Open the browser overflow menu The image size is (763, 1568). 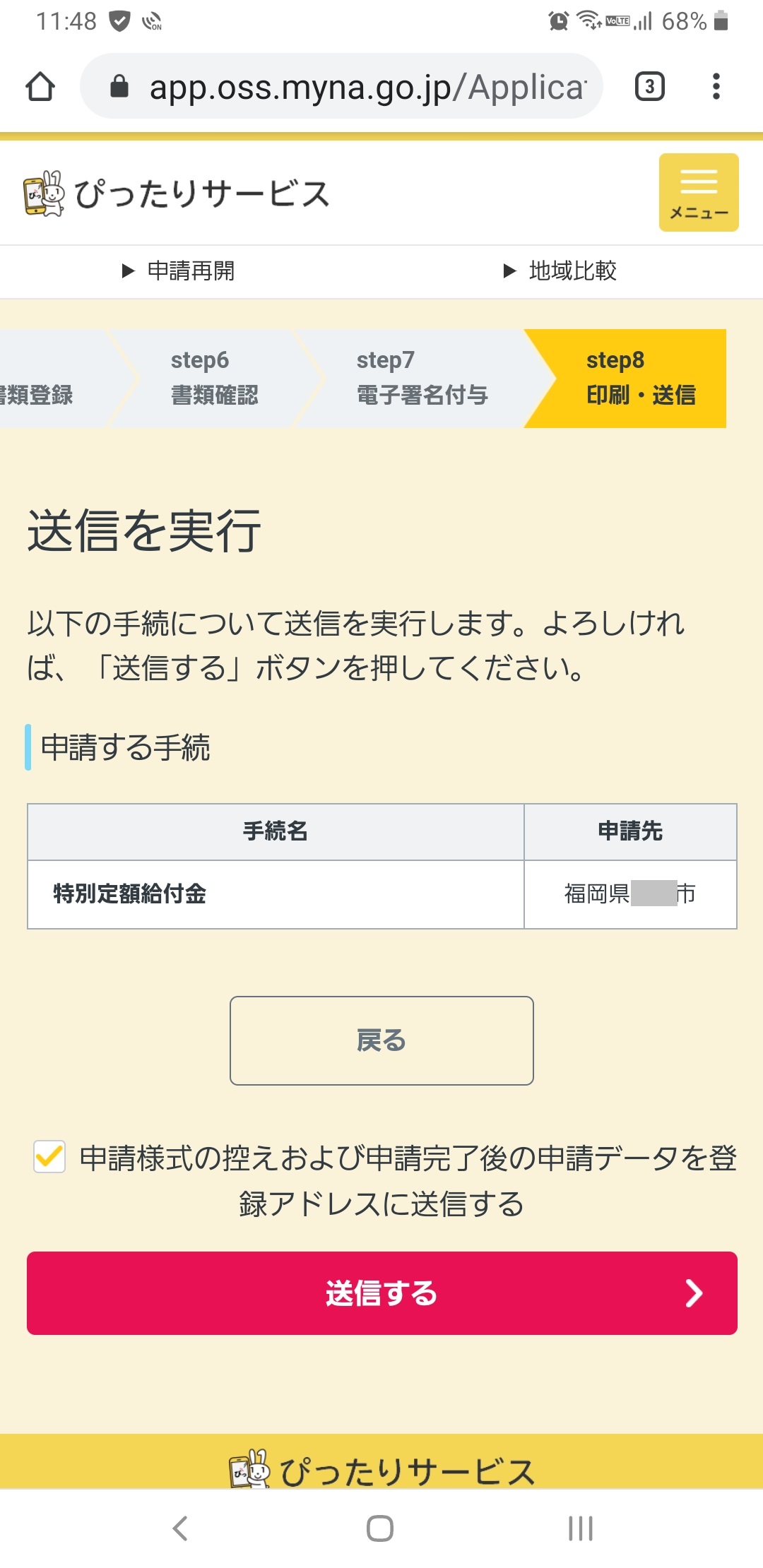(x=716, y=87)
